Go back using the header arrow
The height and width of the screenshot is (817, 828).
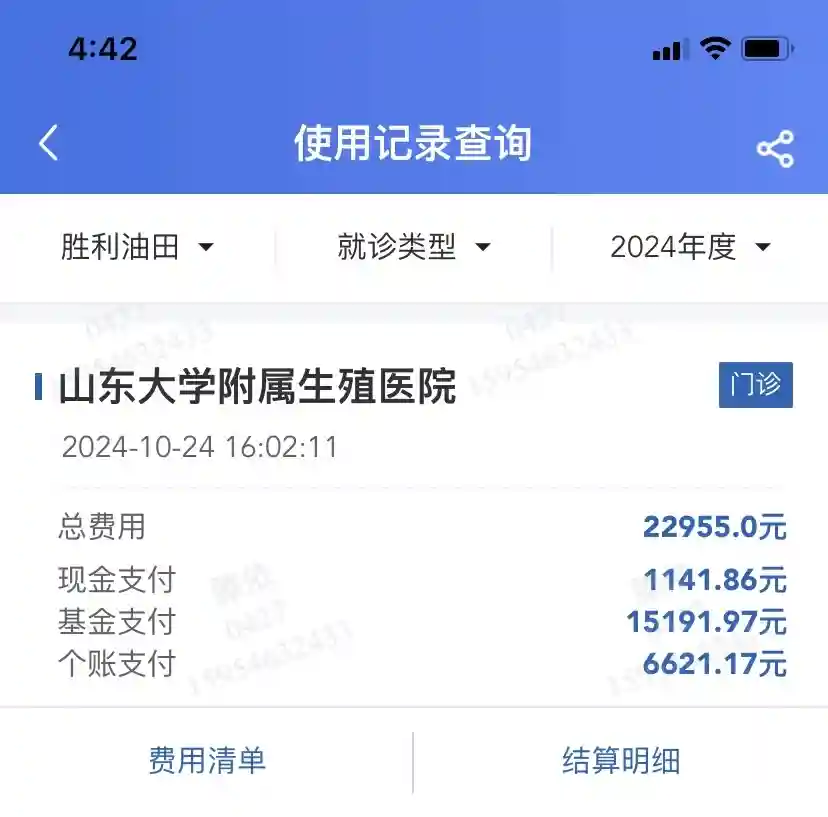coord(48,144)
